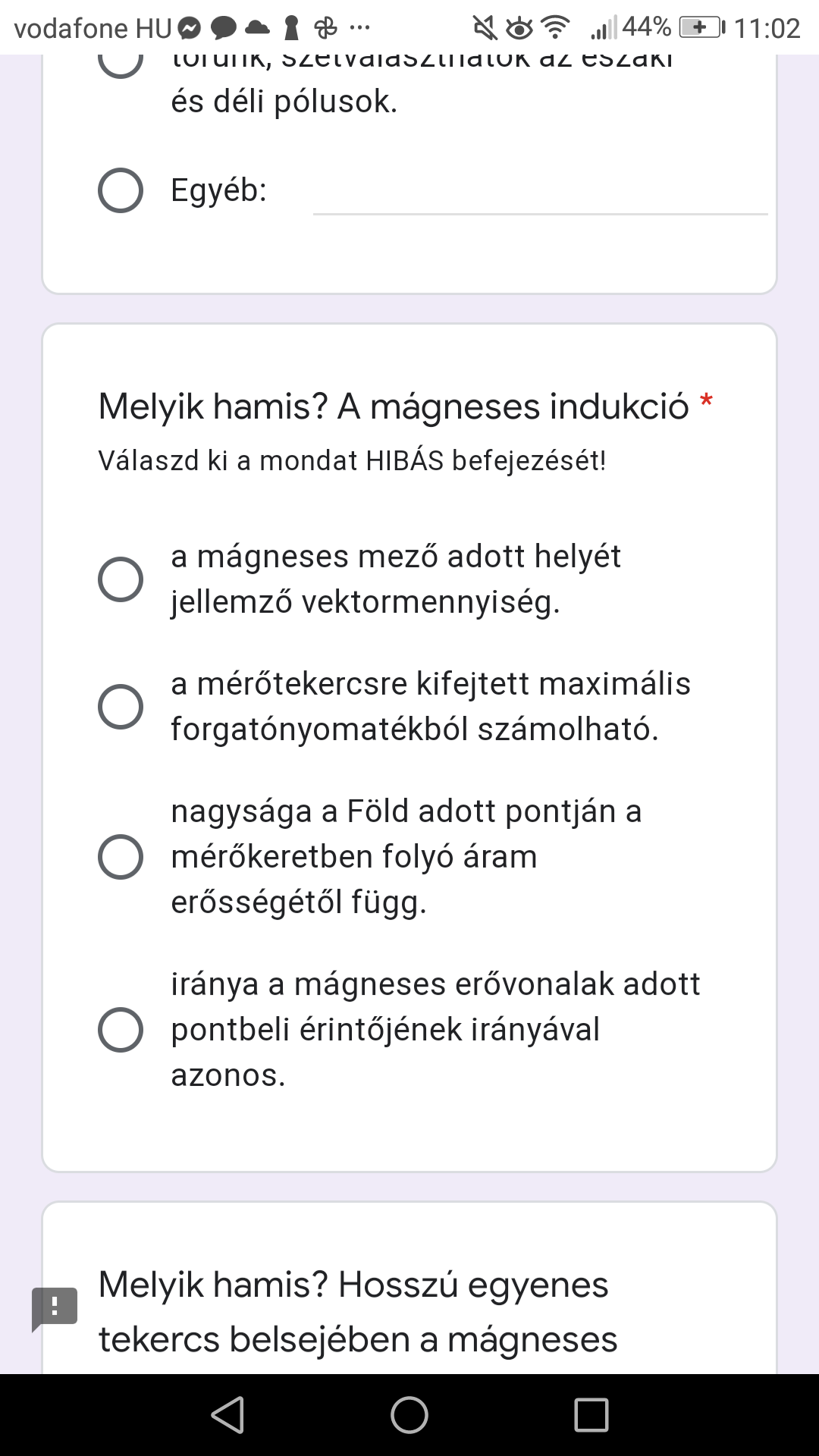Tap the 'Egyéb' text input line
Image resolution: width=819 pixels, height=1456 pixels.
click(x=540, y=196)
